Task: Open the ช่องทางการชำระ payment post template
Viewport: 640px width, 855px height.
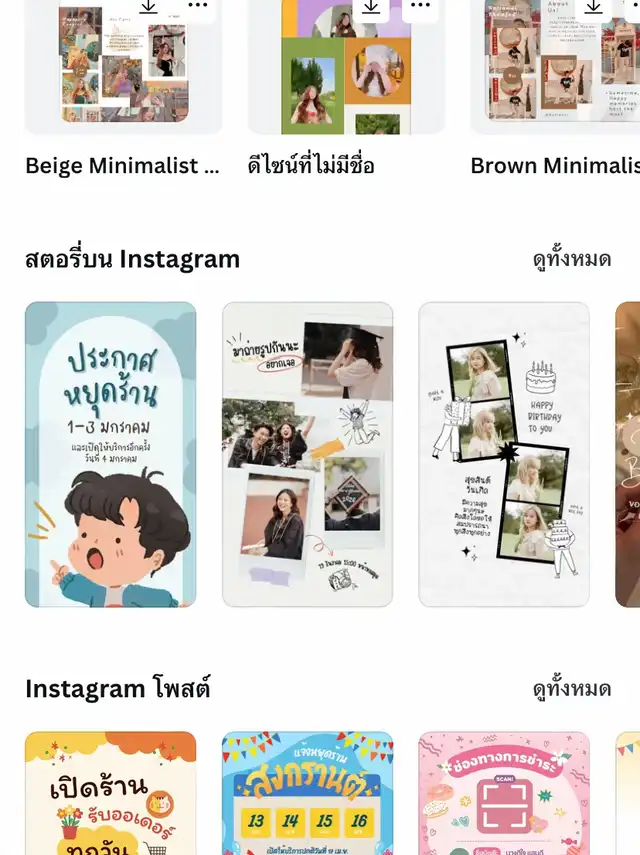Action: click(504, 793)
